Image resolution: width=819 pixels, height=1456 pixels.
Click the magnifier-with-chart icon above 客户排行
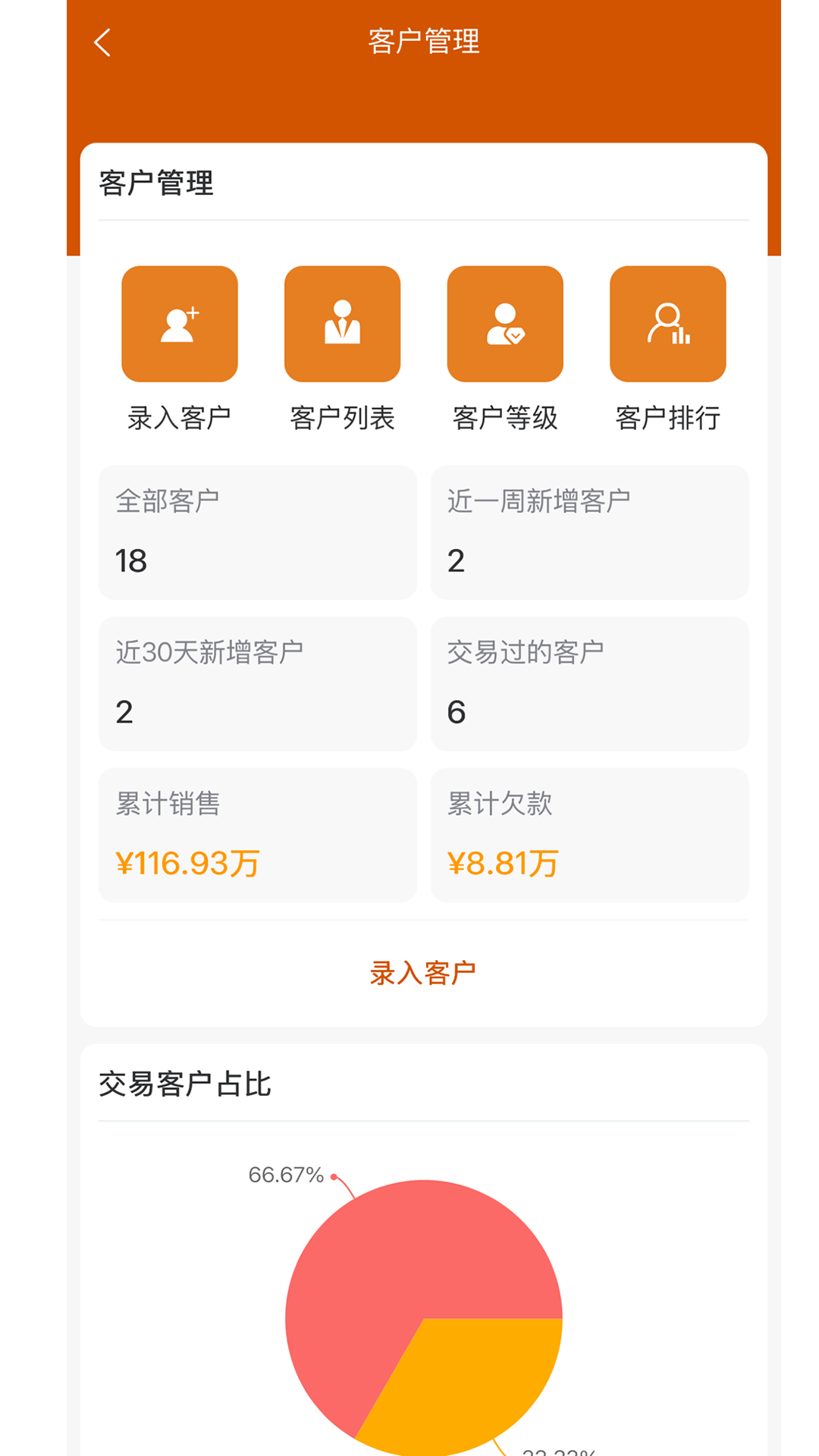pyautogui.click(x=667, y=324)
